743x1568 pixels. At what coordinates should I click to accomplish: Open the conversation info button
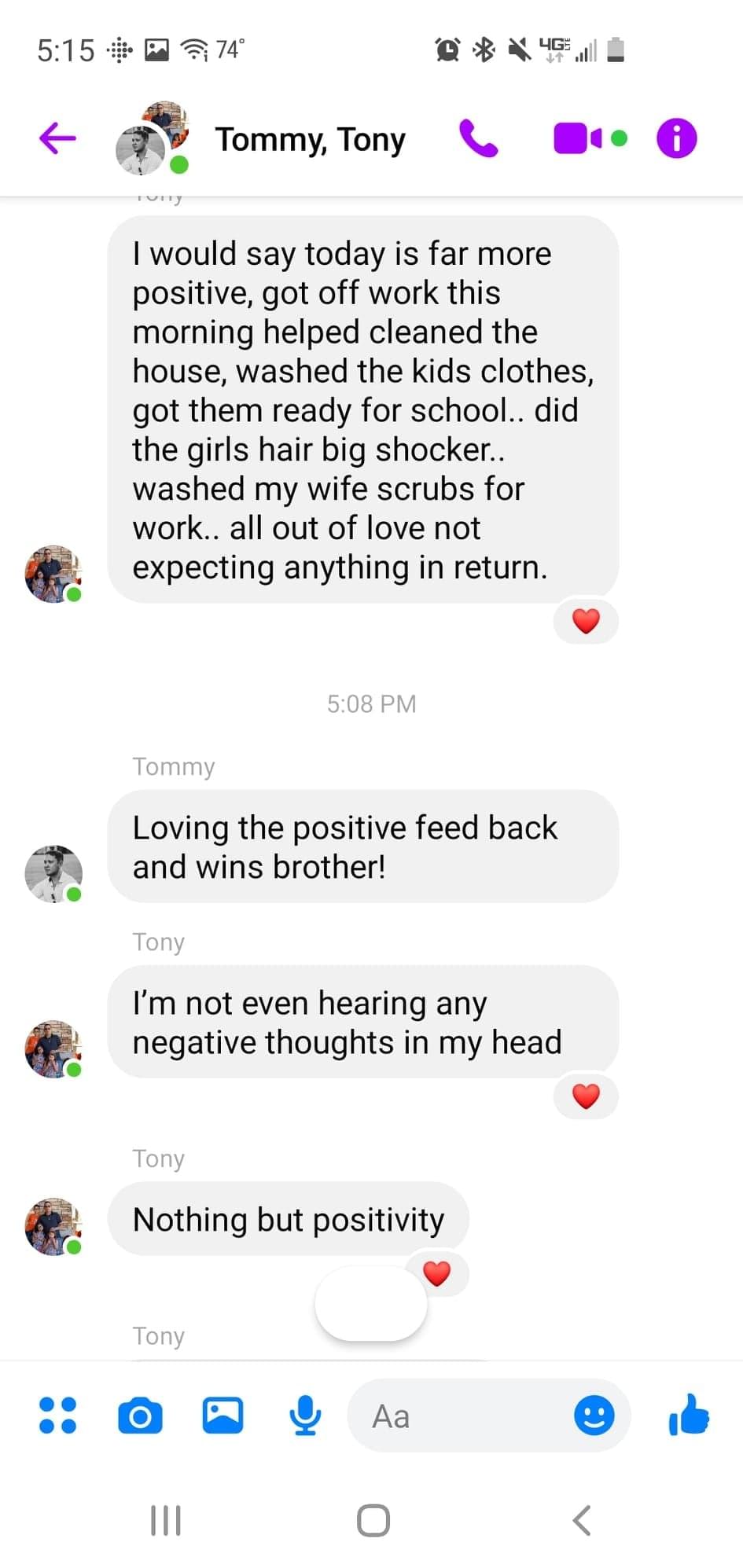pyautogui.click(x=676, y=139)
